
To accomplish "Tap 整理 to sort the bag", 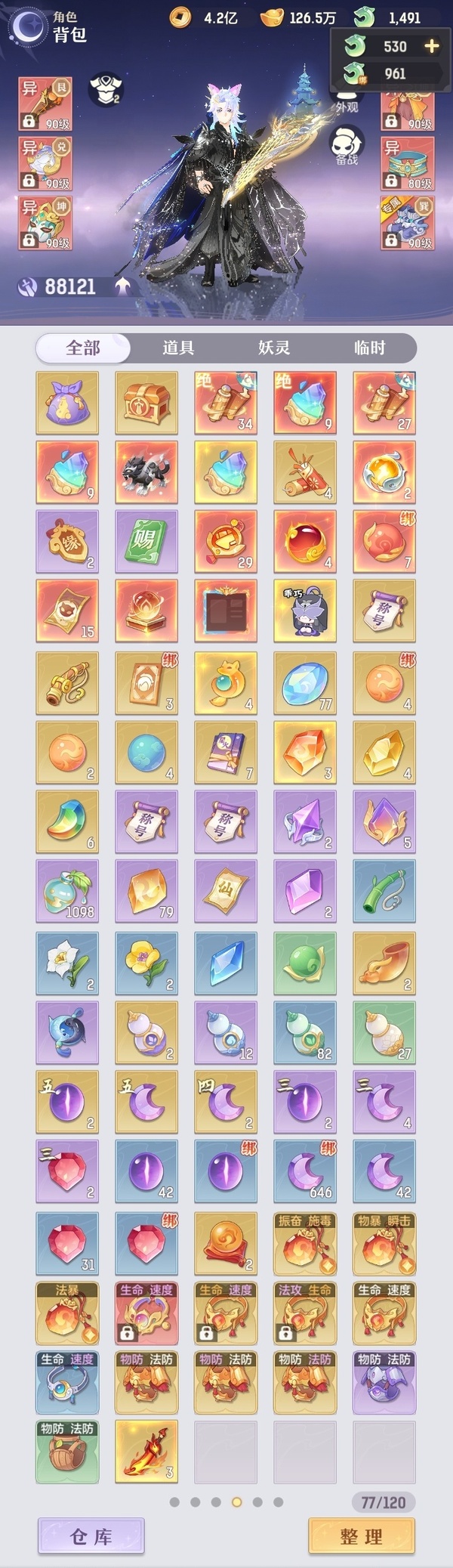I will (x=362, y=1536).
